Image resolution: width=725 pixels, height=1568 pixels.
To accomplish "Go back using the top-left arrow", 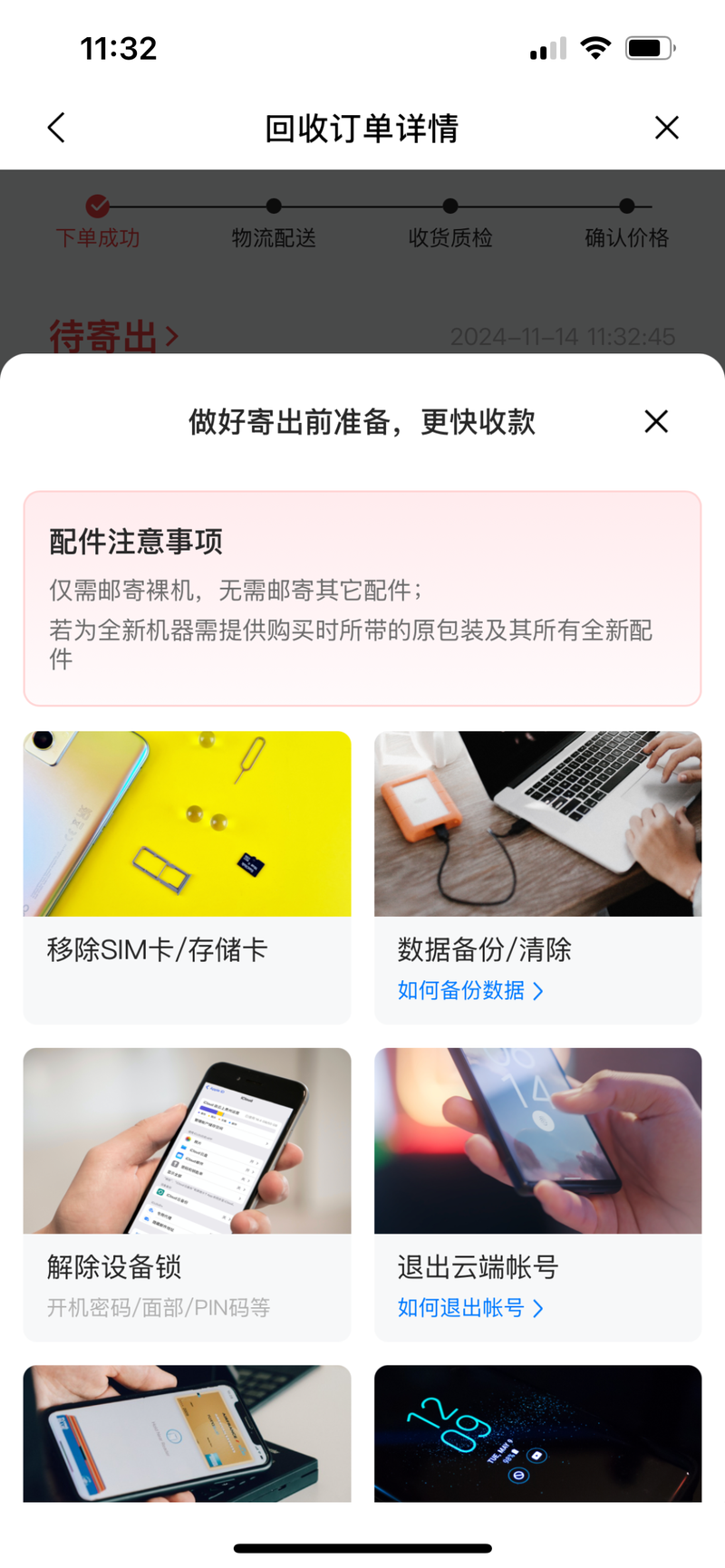I will [x=56, y=128].
